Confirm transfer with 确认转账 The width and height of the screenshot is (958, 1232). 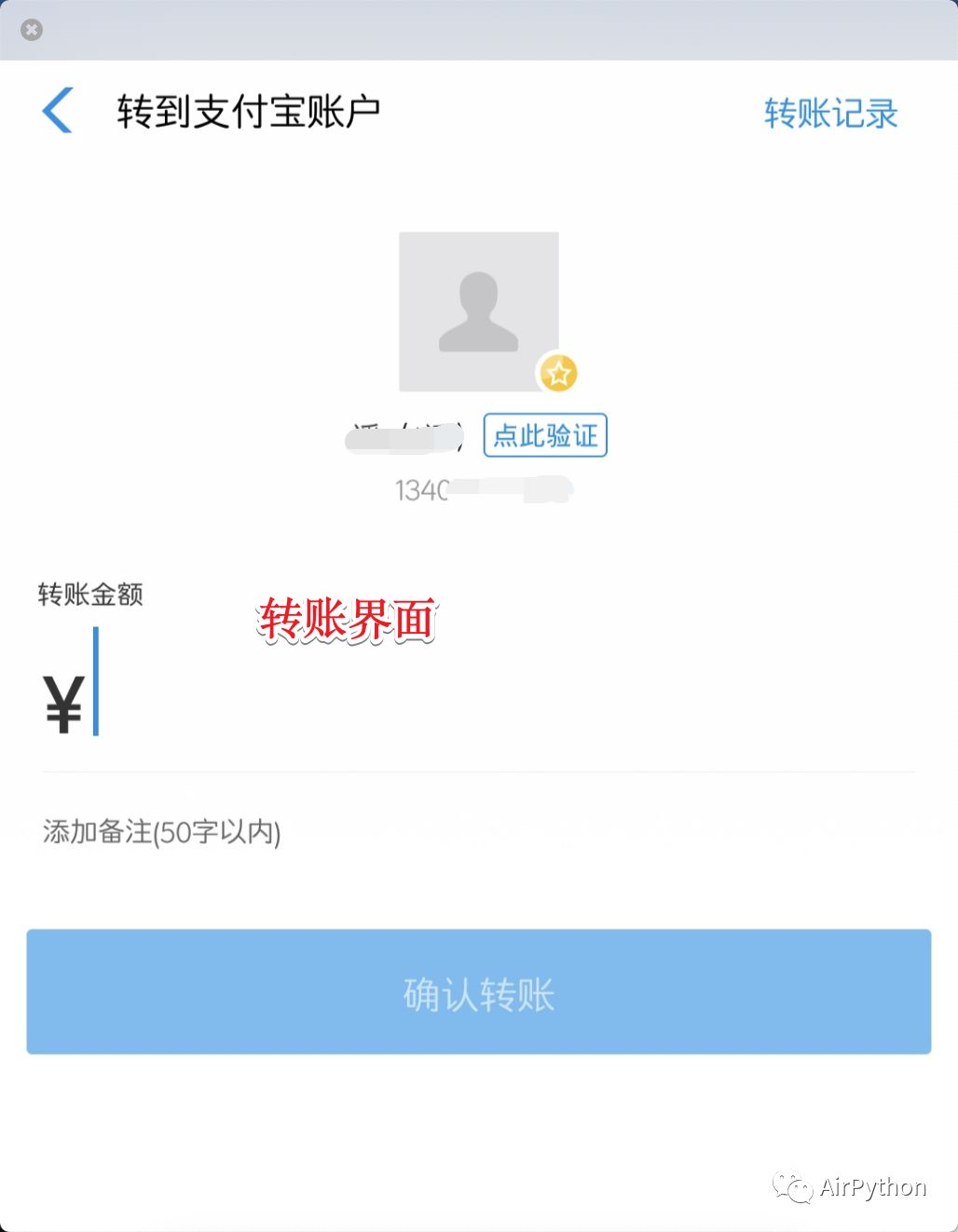(x=479, y=992)
